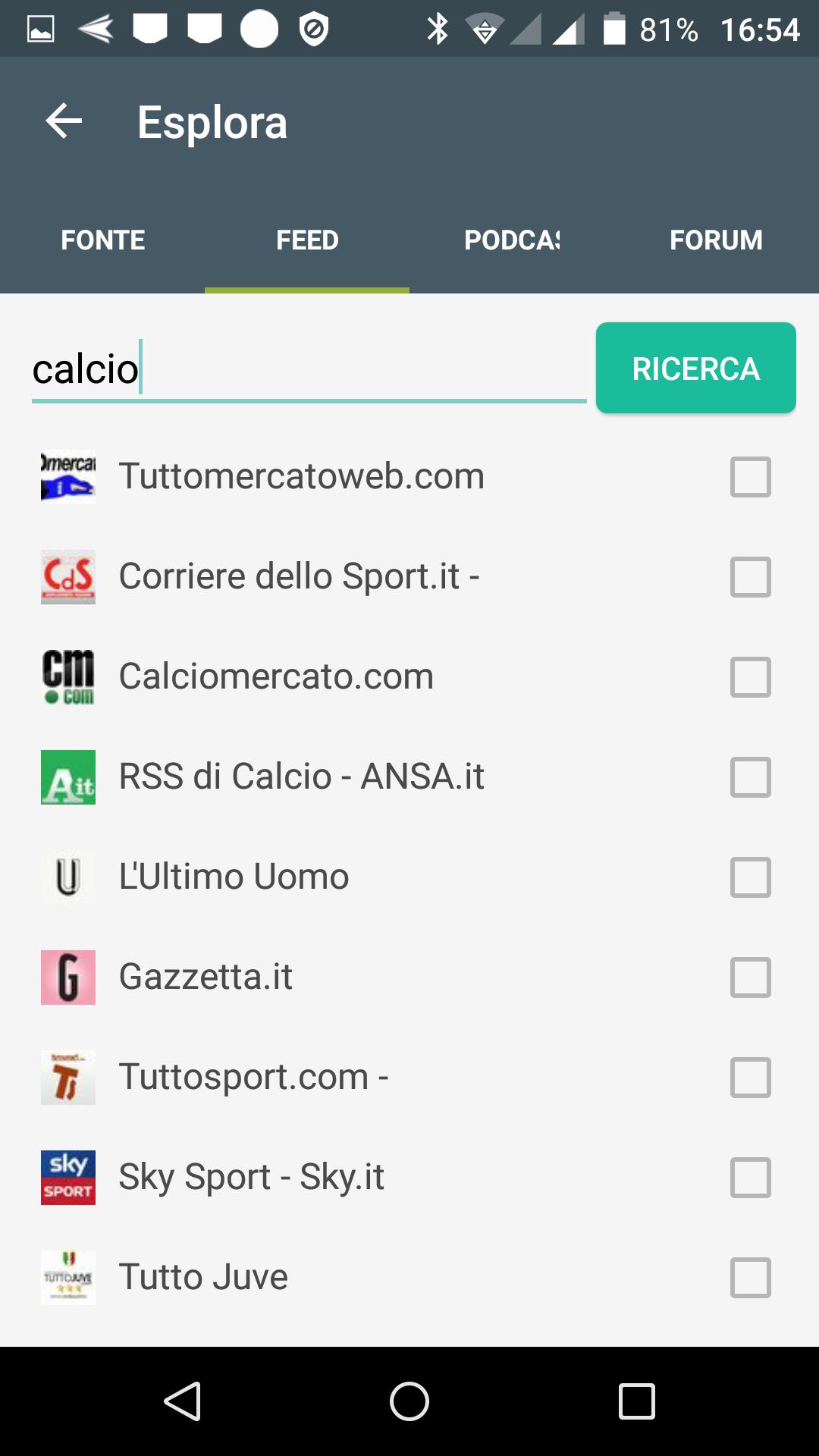This screenshot has width=819, height=1456.
Task: Start the search with the Ricerca button
Action: 695,369
